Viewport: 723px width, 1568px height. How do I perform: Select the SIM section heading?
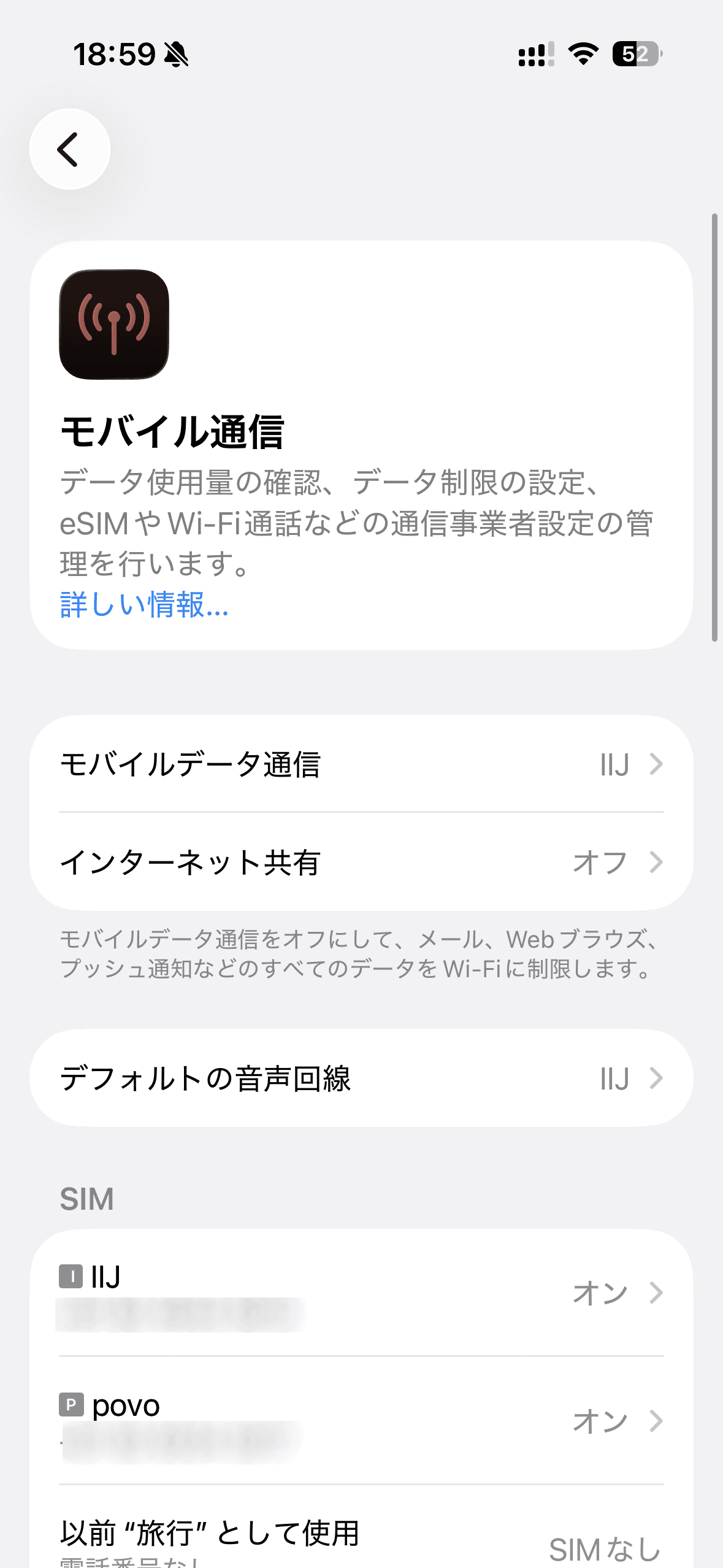(86, 1197)
